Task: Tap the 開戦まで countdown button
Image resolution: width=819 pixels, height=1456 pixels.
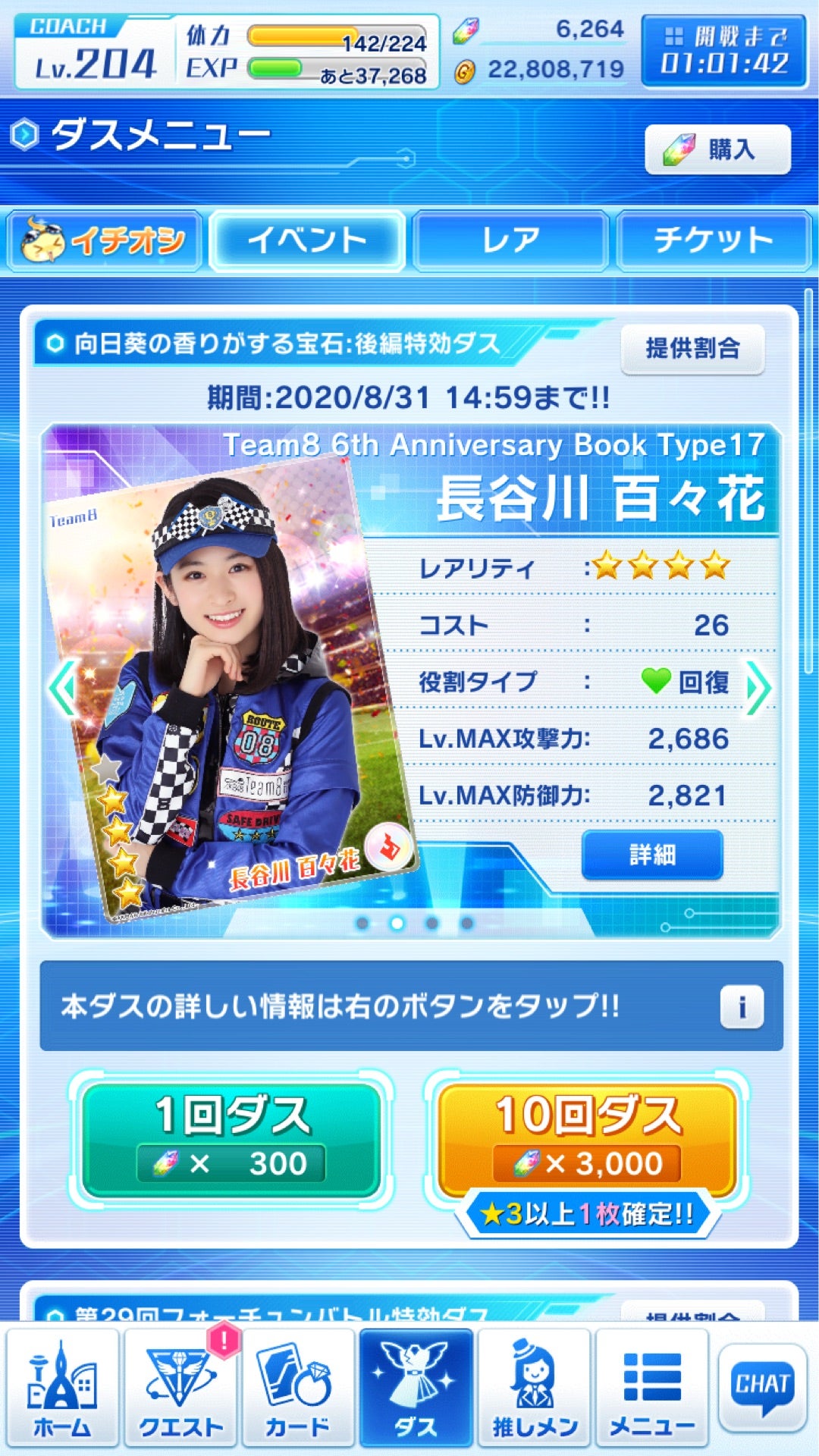Action: (x=724, y=52)
